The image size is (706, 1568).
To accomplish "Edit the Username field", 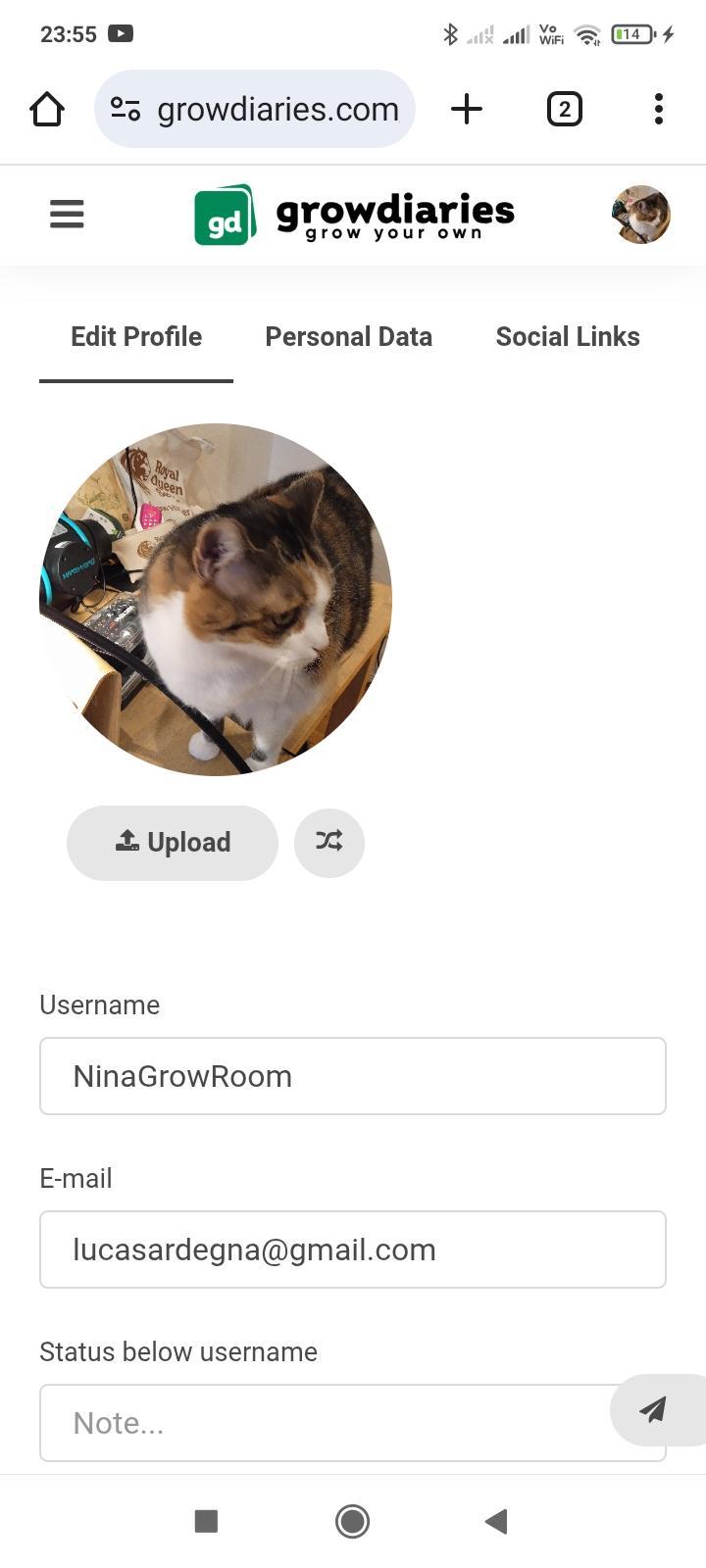I will point(353,1076).
